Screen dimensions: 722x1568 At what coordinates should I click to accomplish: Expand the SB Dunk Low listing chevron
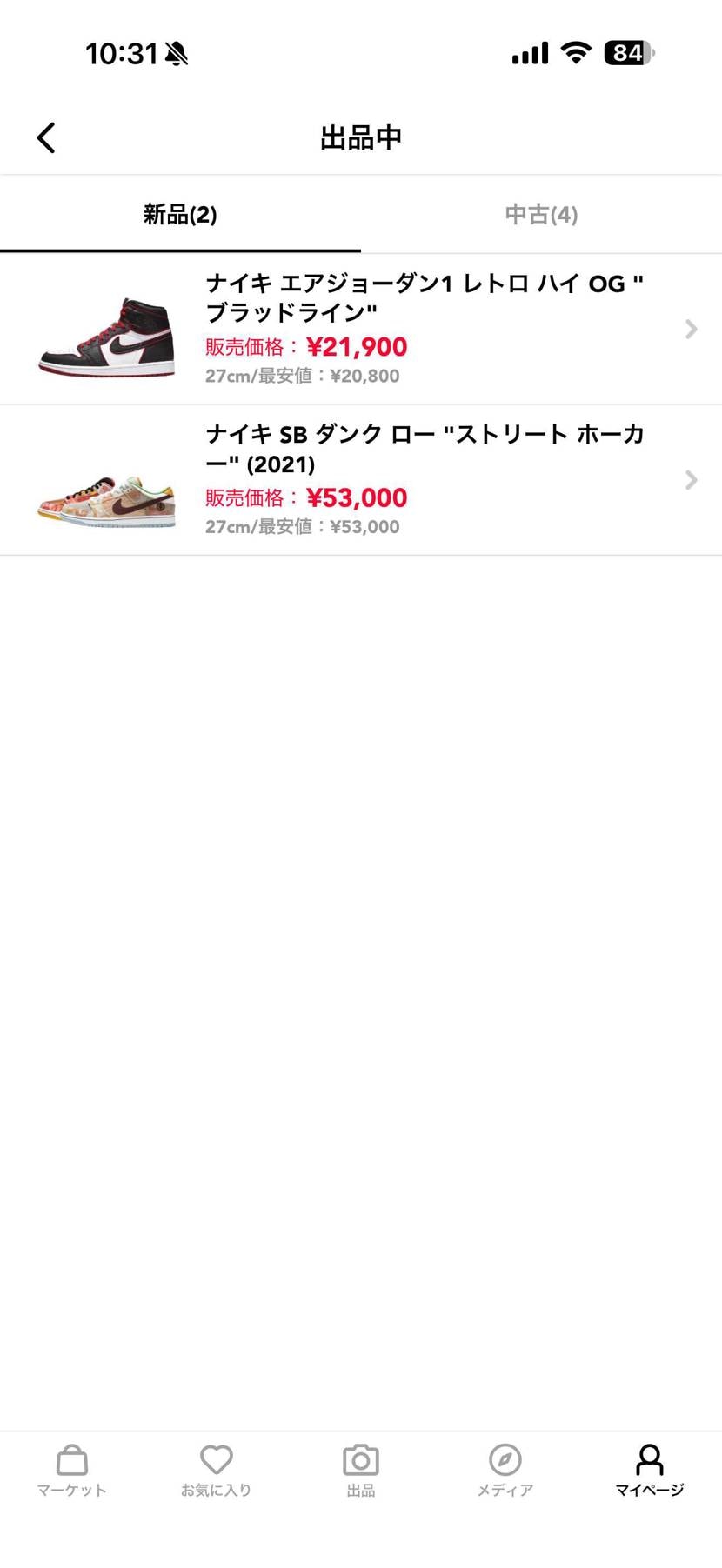[x=691, y=480]
